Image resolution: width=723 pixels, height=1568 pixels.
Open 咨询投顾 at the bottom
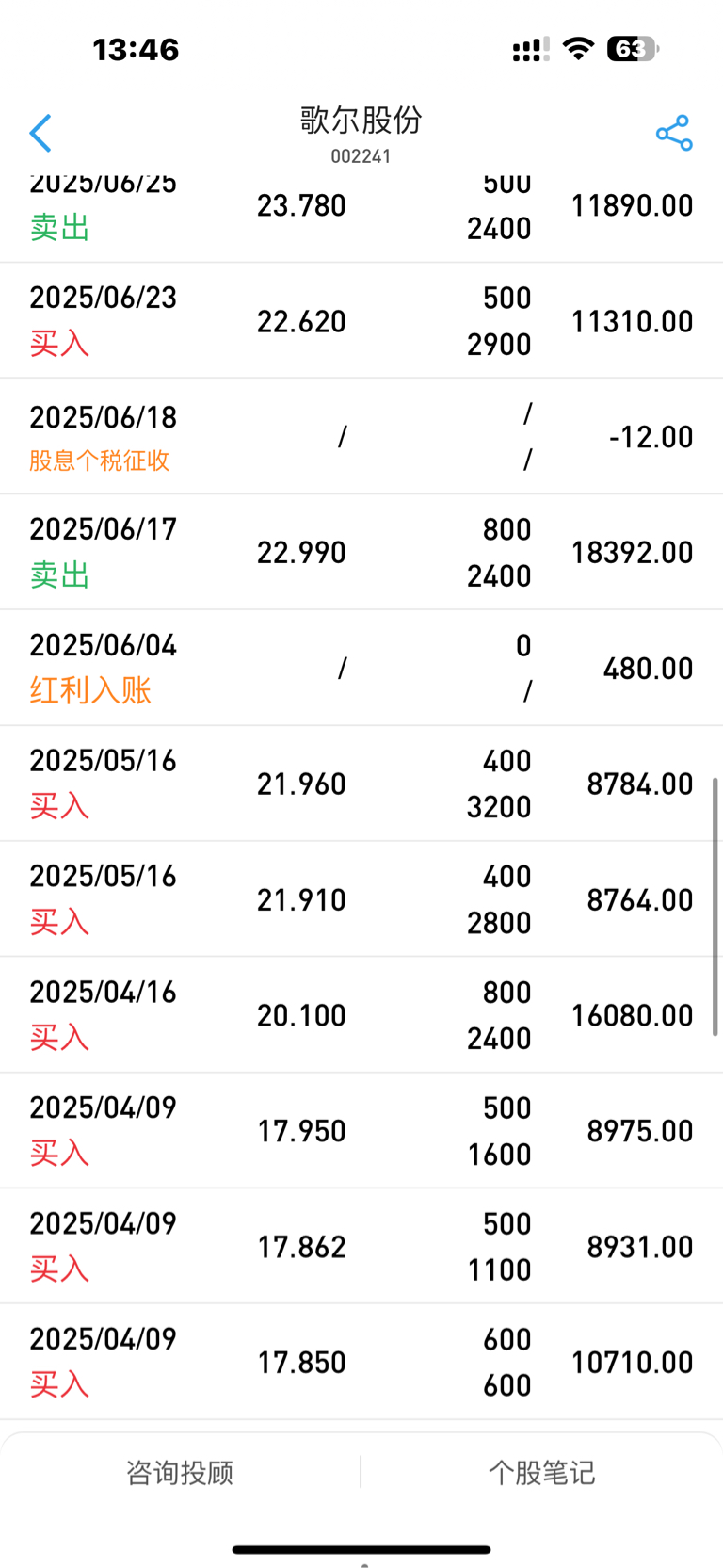tap(180, 1472)
